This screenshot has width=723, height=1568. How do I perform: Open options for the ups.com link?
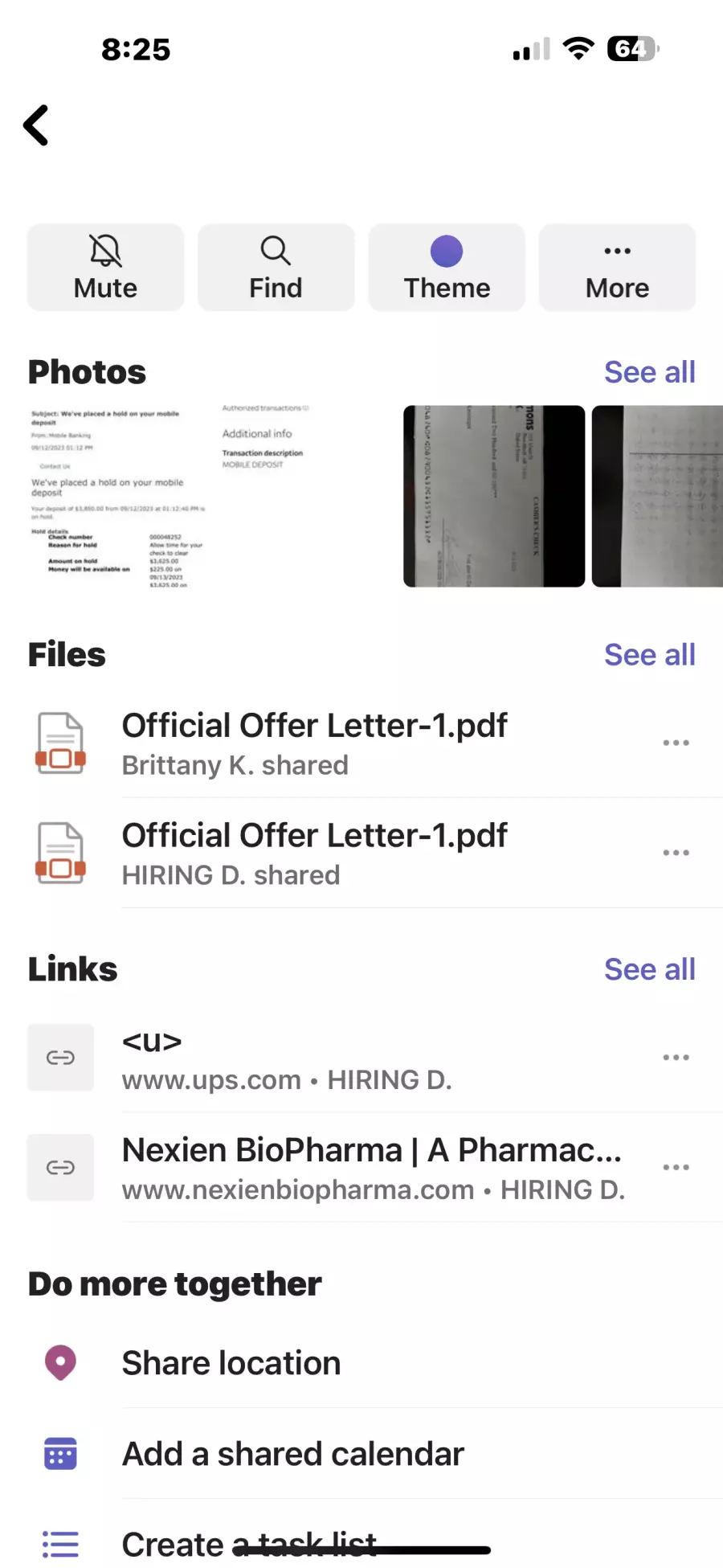pyautogui.click(x=676, y=1058)
